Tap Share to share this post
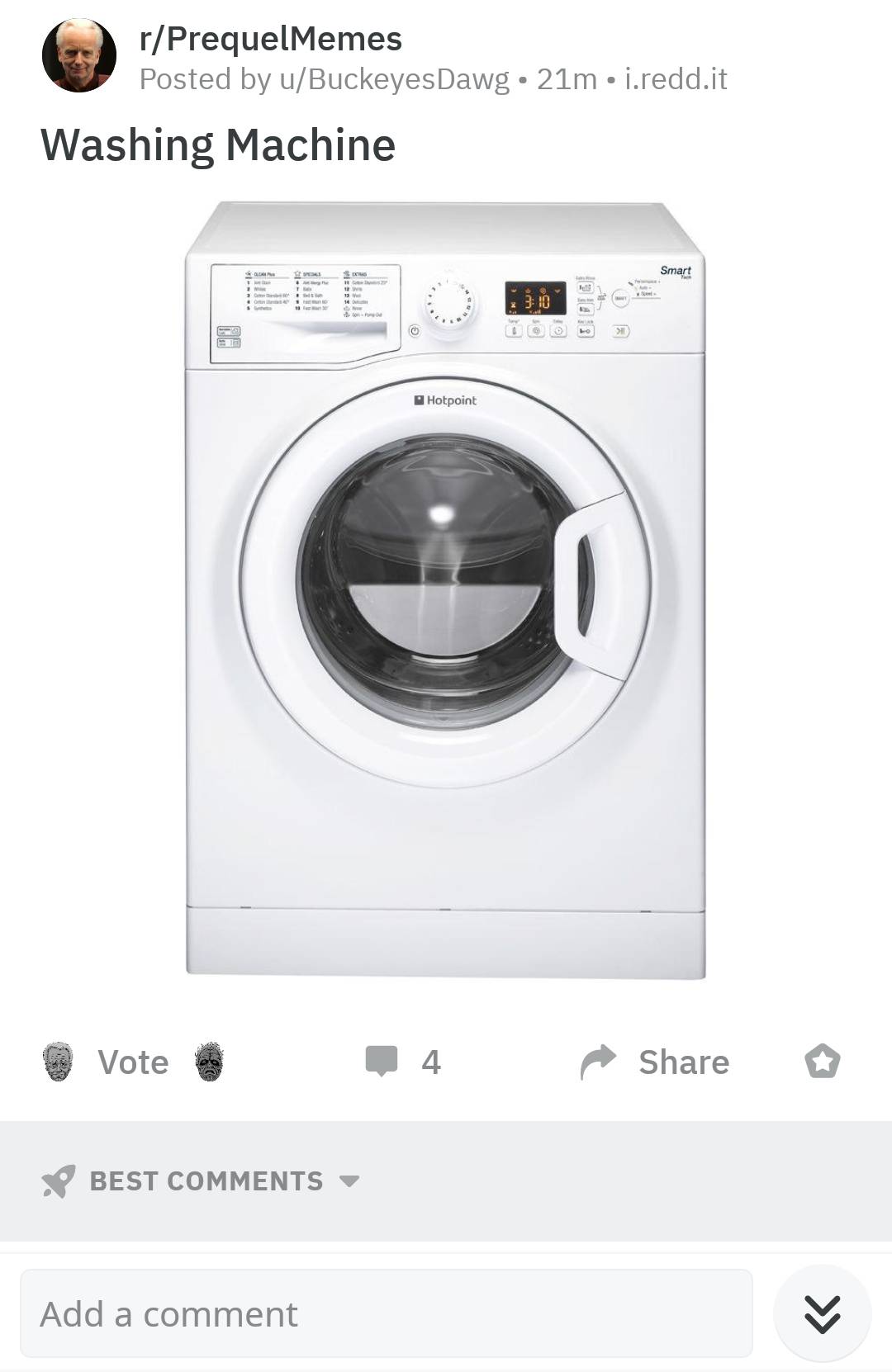The height and width of the screenshot is (1372, 892). 683,1062
